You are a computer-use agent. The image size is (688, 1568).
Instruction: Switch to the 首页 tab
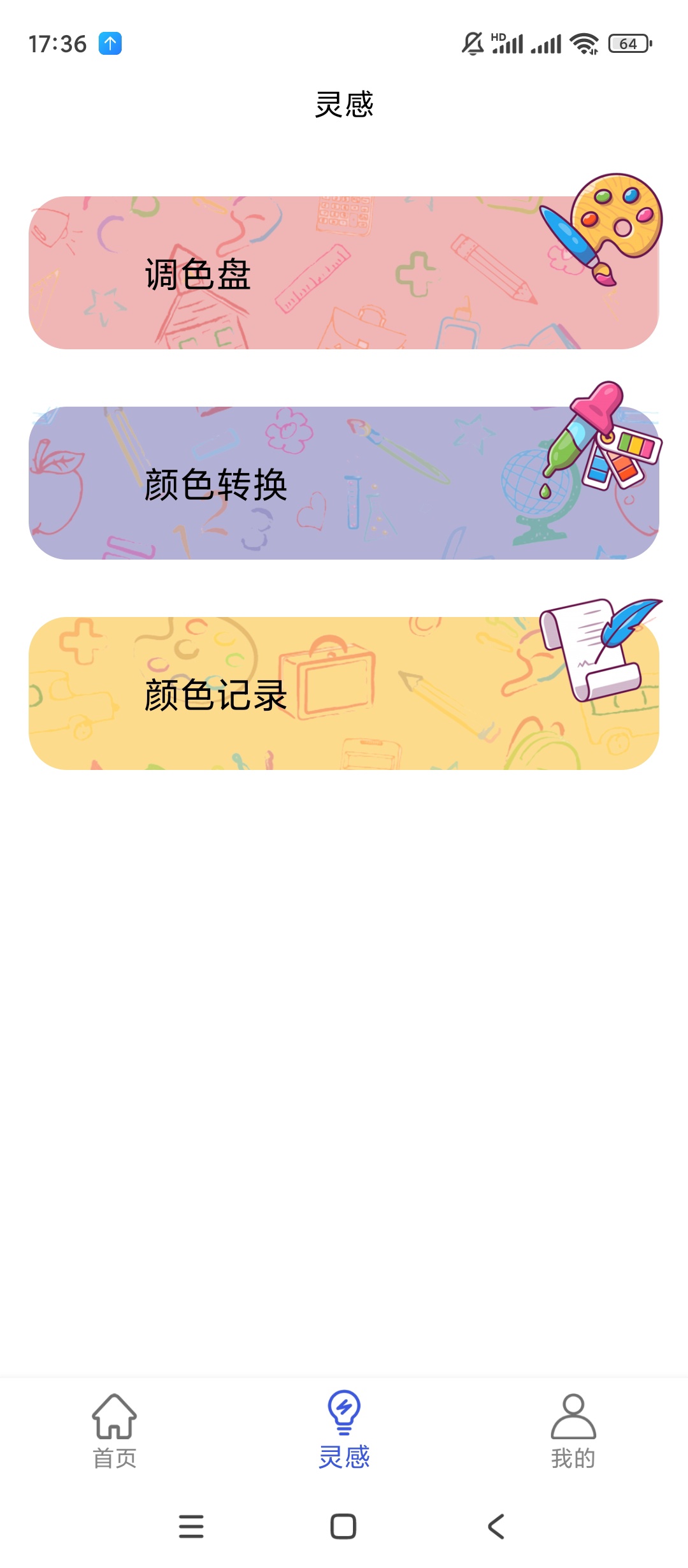coord(115,1430)
